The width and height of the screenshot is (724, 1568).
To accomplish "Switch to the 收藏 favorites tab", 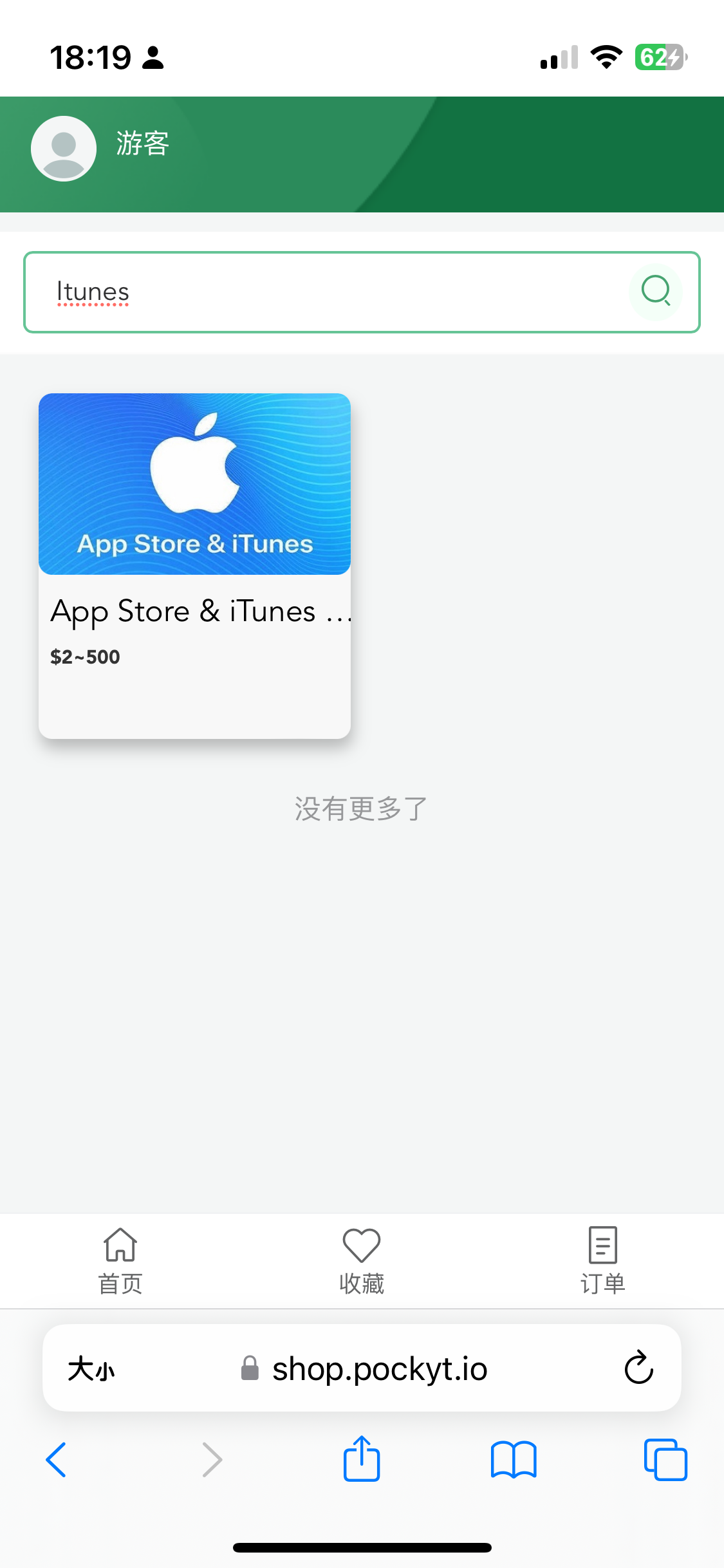I will point(362,1260).
